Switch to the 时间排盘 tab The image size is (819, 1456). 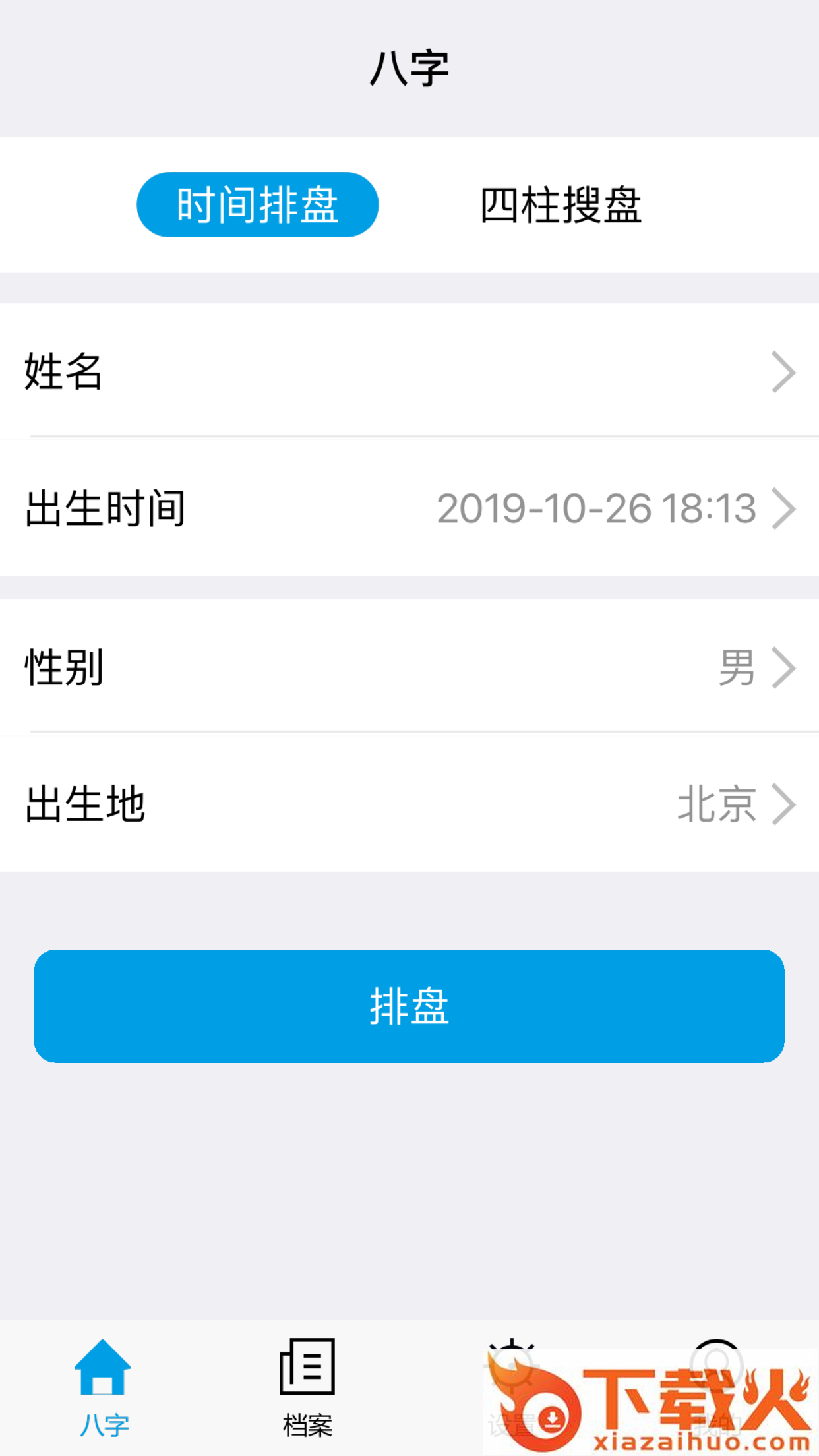pyautogui.click(x=257, y=204)
